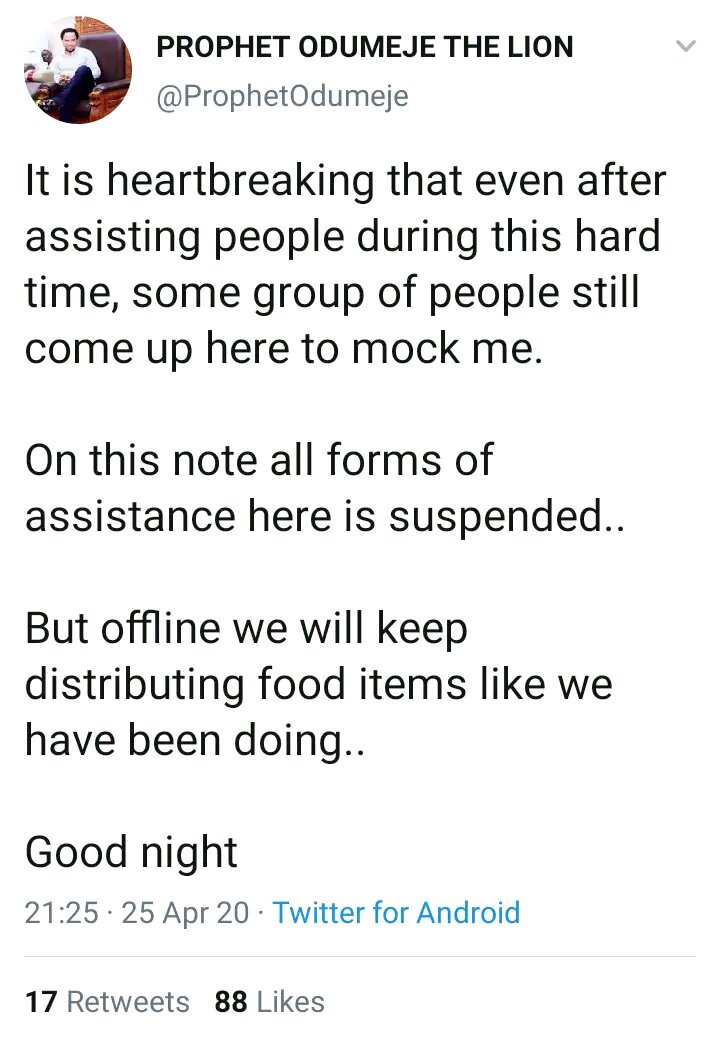Open the tweet options dropdown arrow

tap(685, 46)
